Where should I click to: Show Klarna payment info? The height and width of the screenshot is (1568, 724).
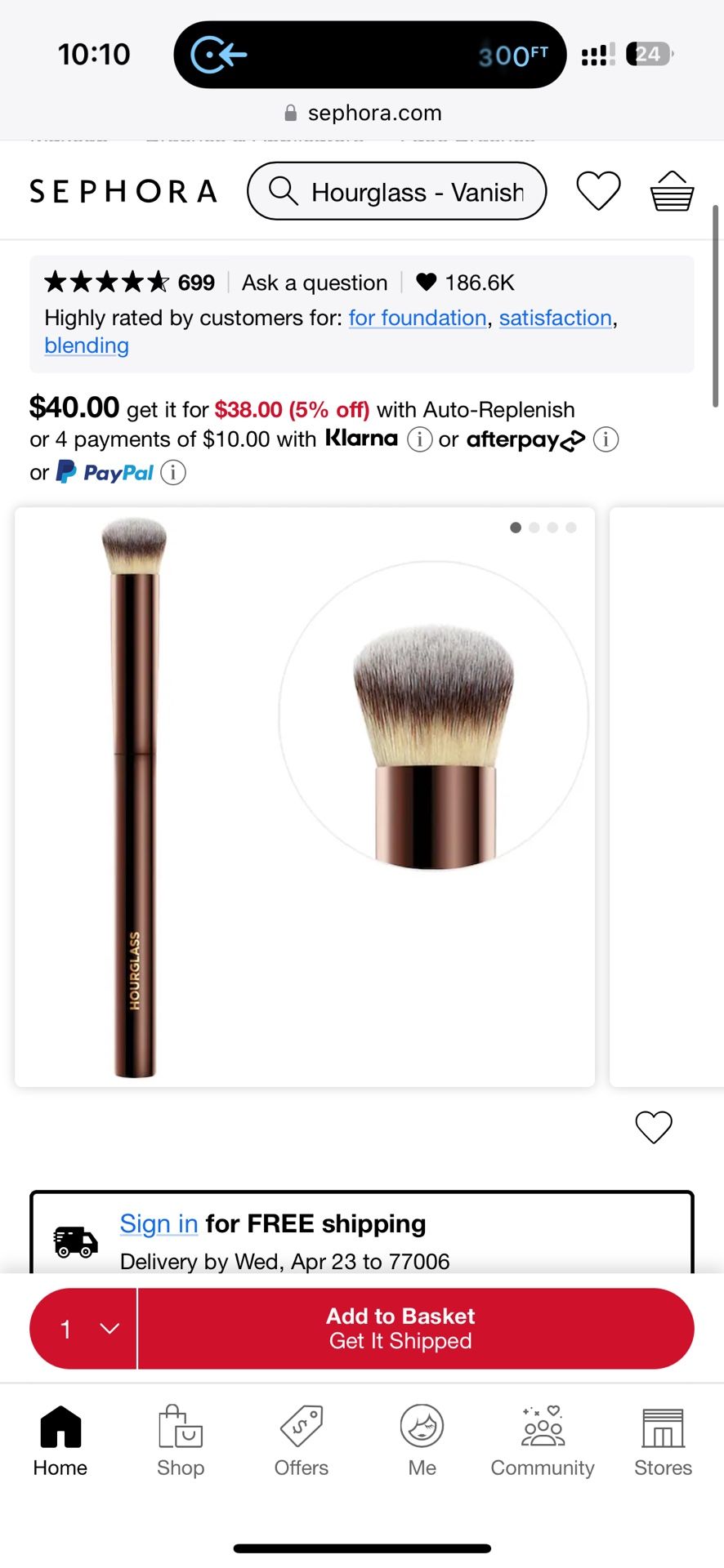coord(419,439)
